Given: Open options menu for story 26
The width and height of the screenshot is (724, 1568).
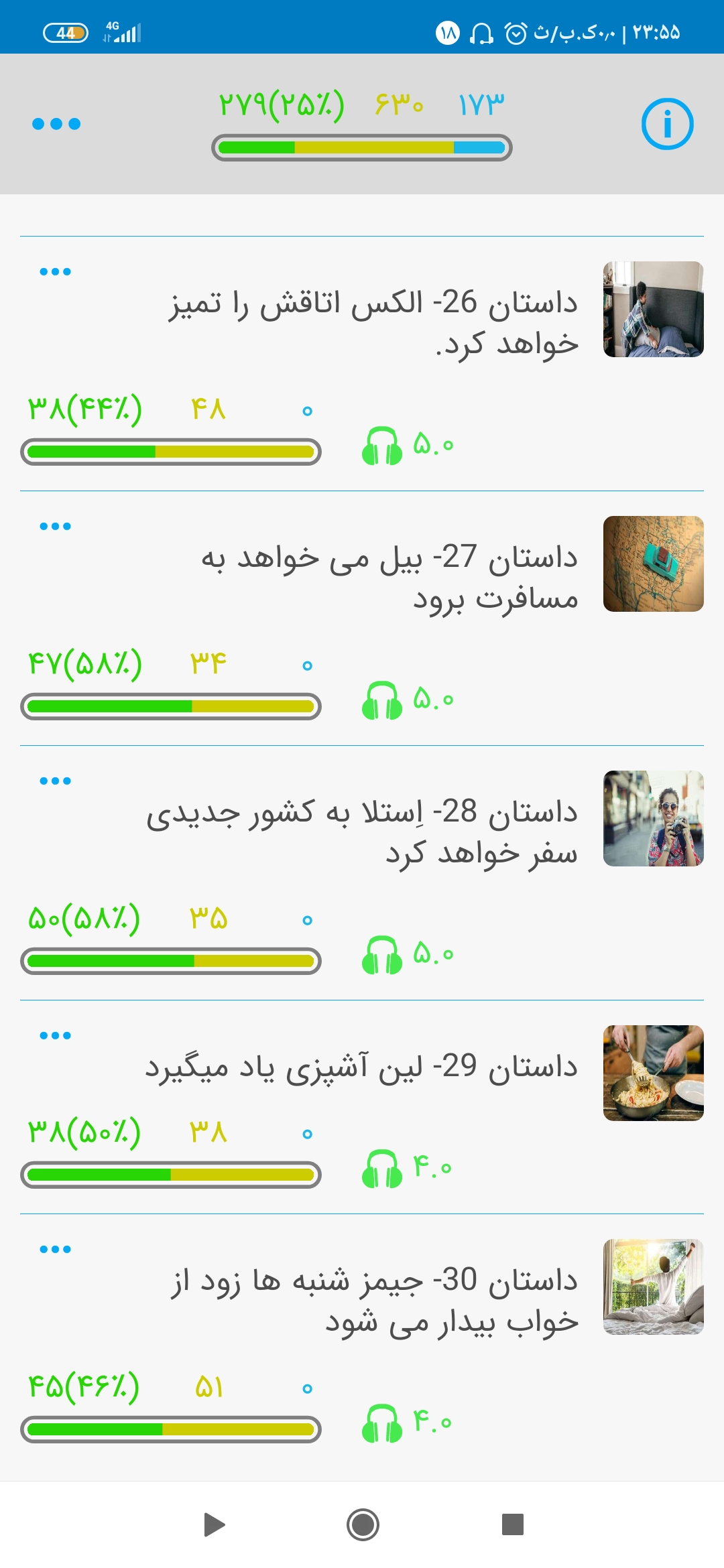Looking at the screenshot, I should [55, 271].
